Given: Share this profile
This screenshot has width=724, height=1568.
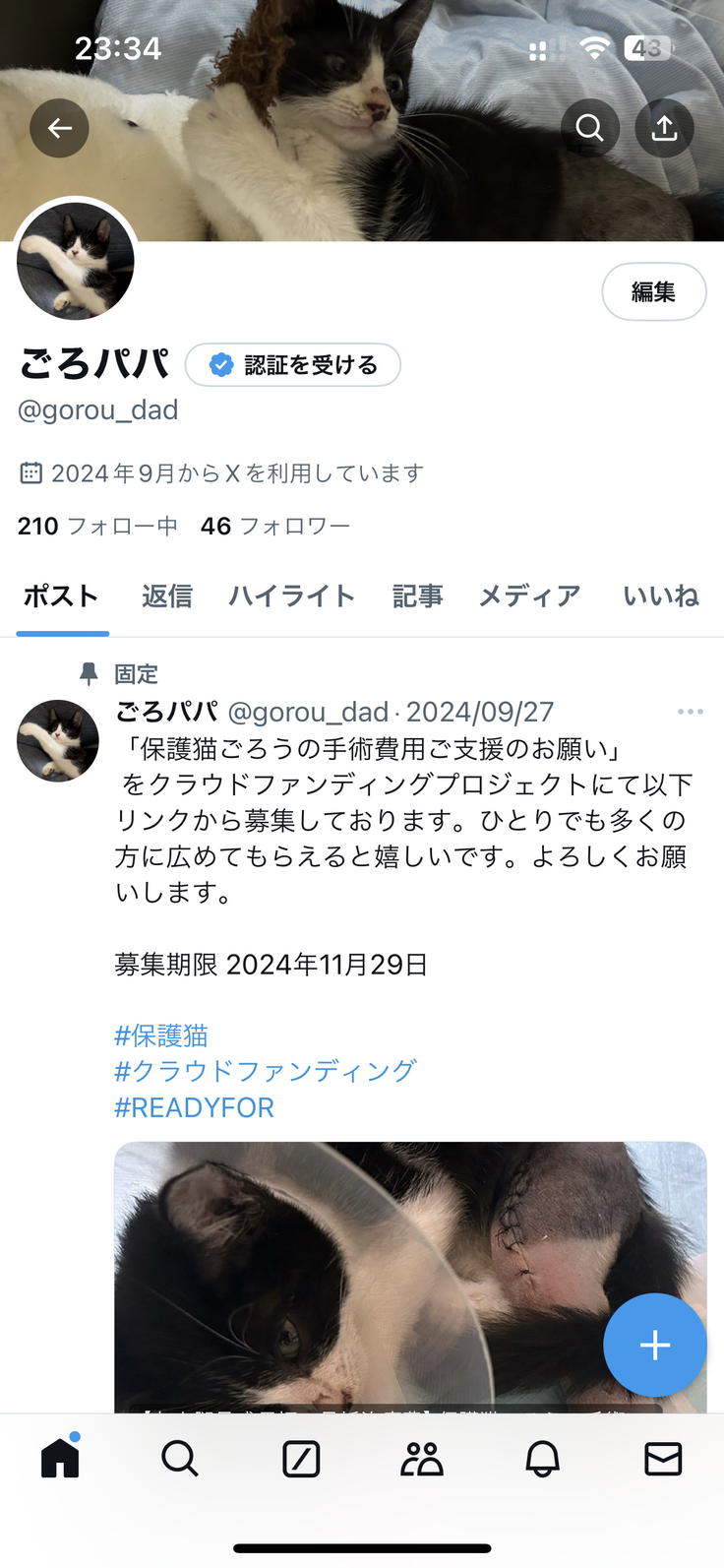Looking at the screenshot, I should (x=665, y=129).
